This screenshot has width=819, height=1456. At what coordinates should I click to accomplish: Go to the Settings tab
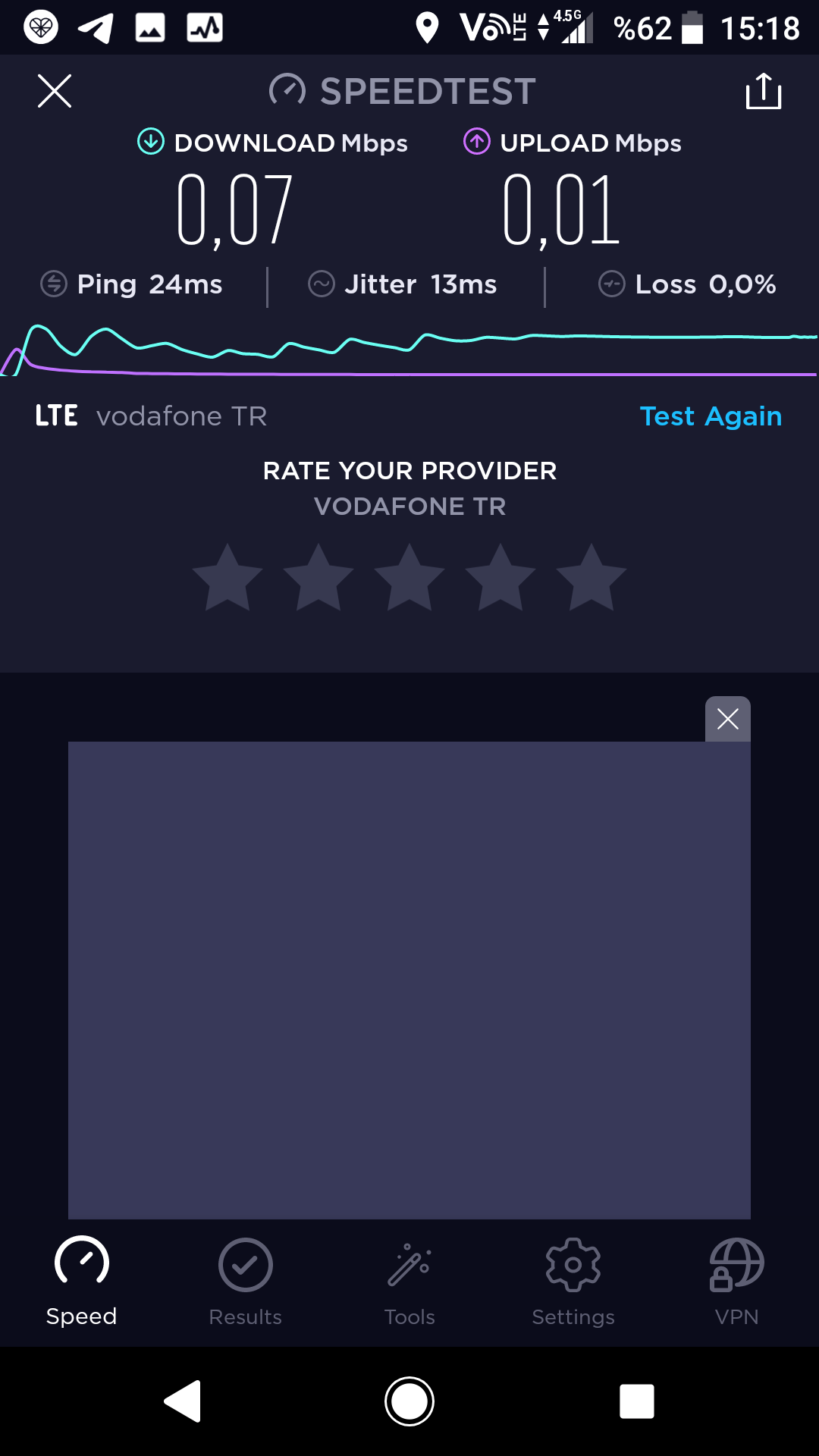pyautogui.click(x=573, y=1282)
